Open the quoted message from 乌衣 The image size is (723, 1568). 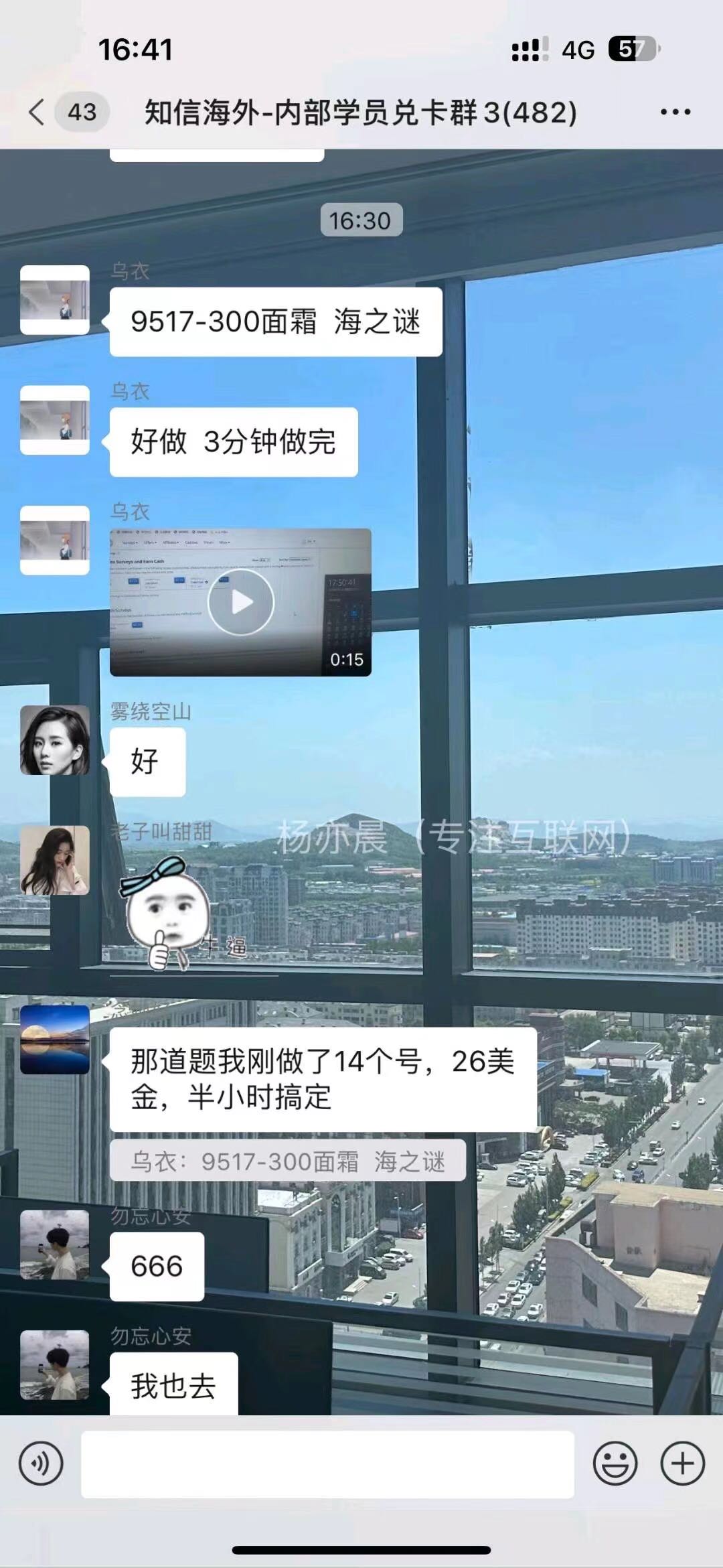pos(288,1161)
